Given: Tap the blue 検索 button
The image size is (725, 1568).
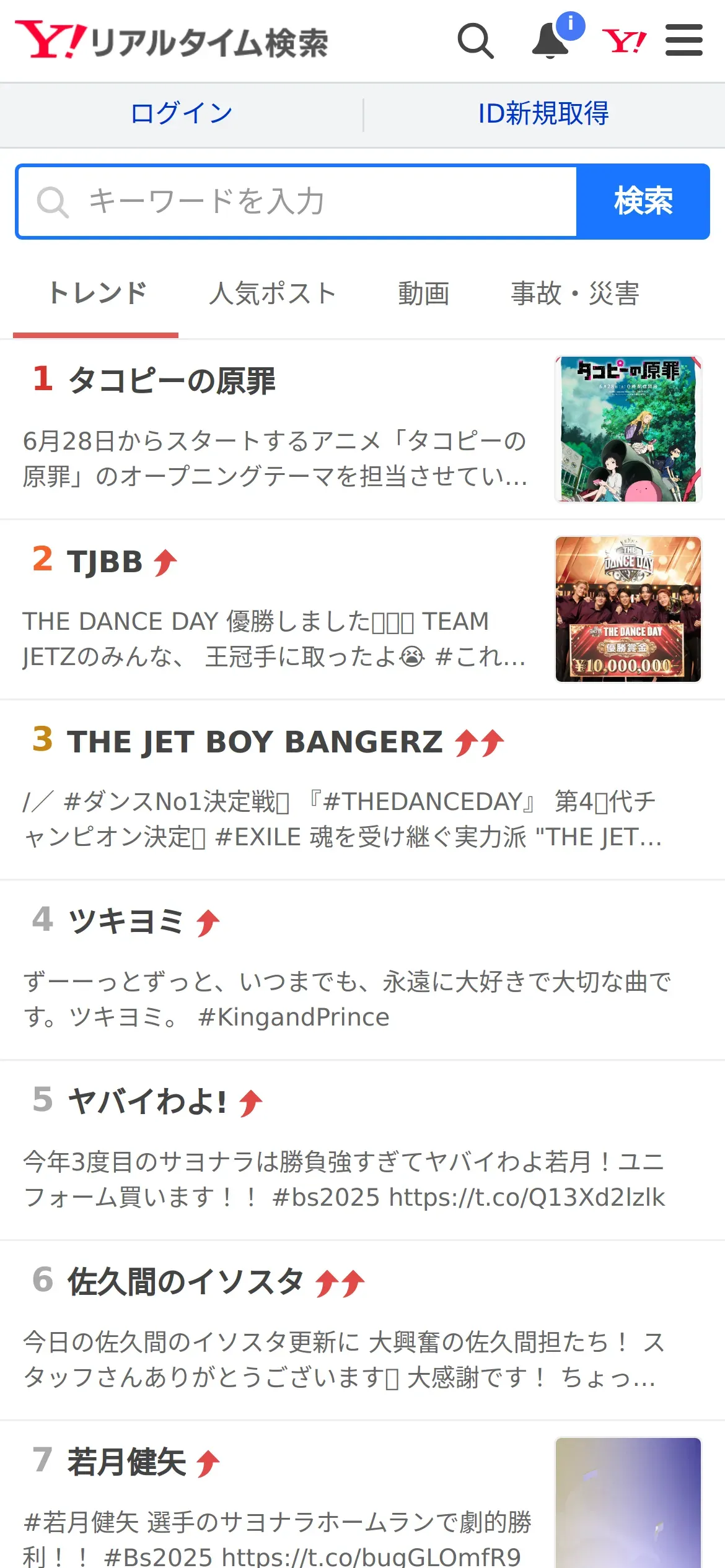Looking at the screenshot, I should [x=643, y=202].
